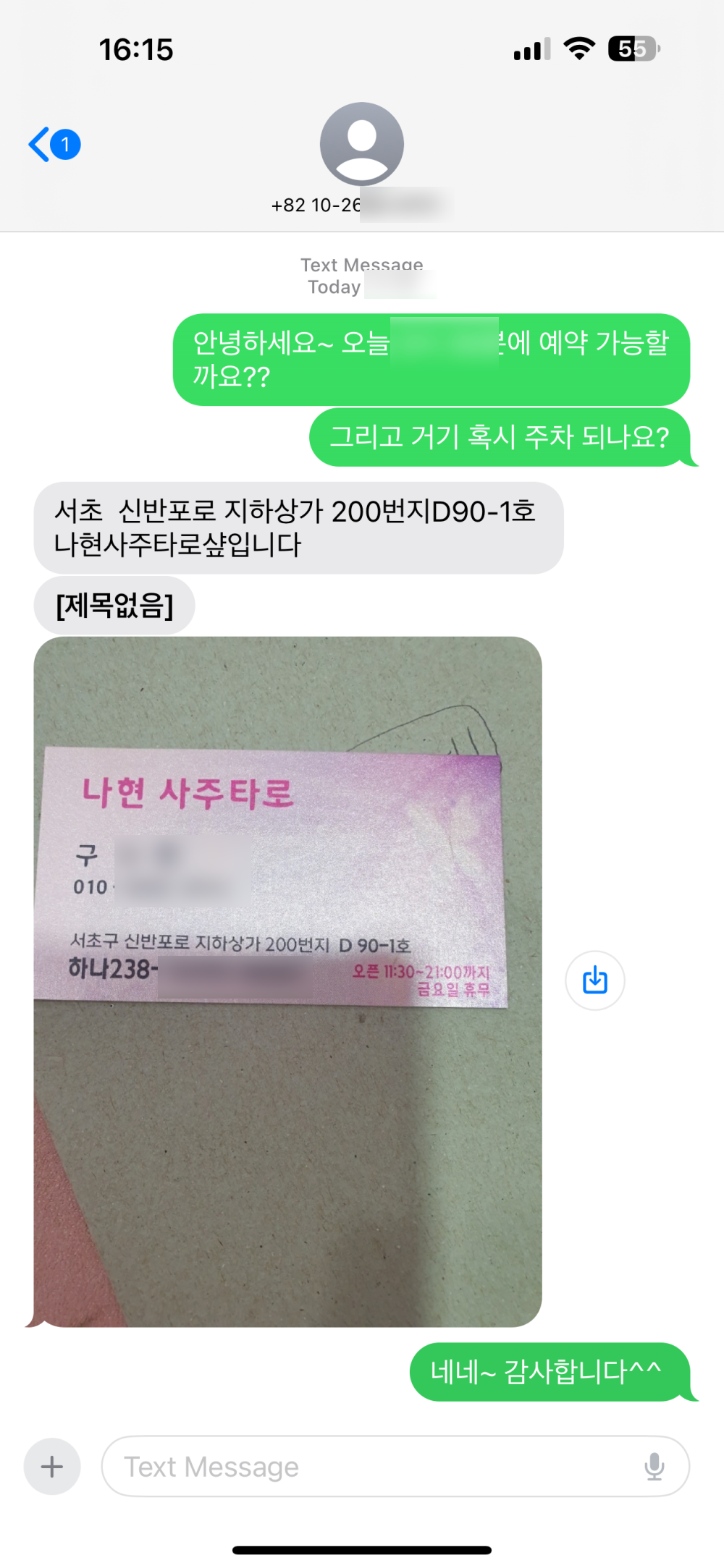Start dictation with the microphone icon

click(654, 1467)
